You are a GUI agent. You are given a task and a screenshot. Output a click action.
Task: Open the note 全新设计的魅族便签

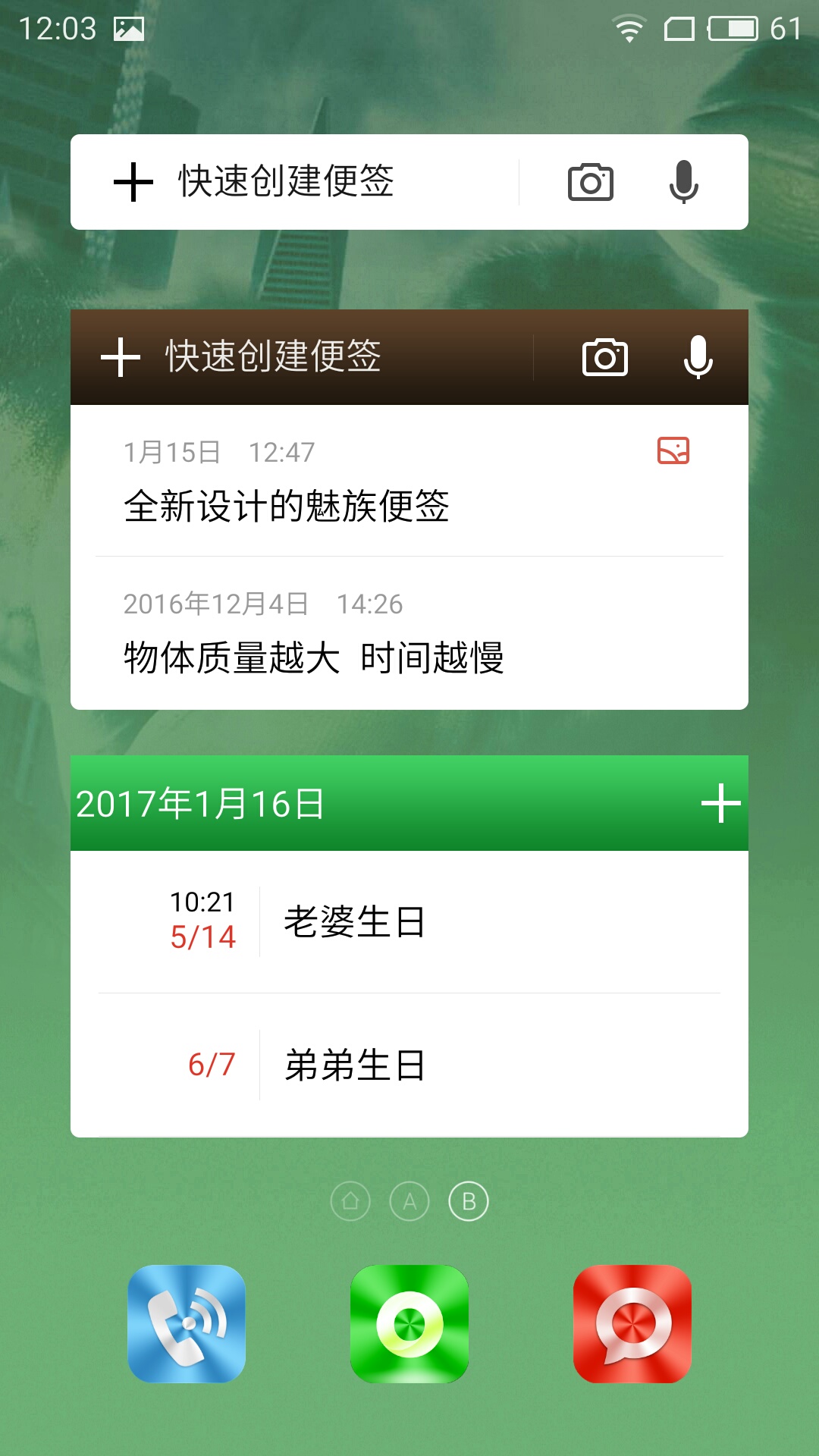coord(409,481)
